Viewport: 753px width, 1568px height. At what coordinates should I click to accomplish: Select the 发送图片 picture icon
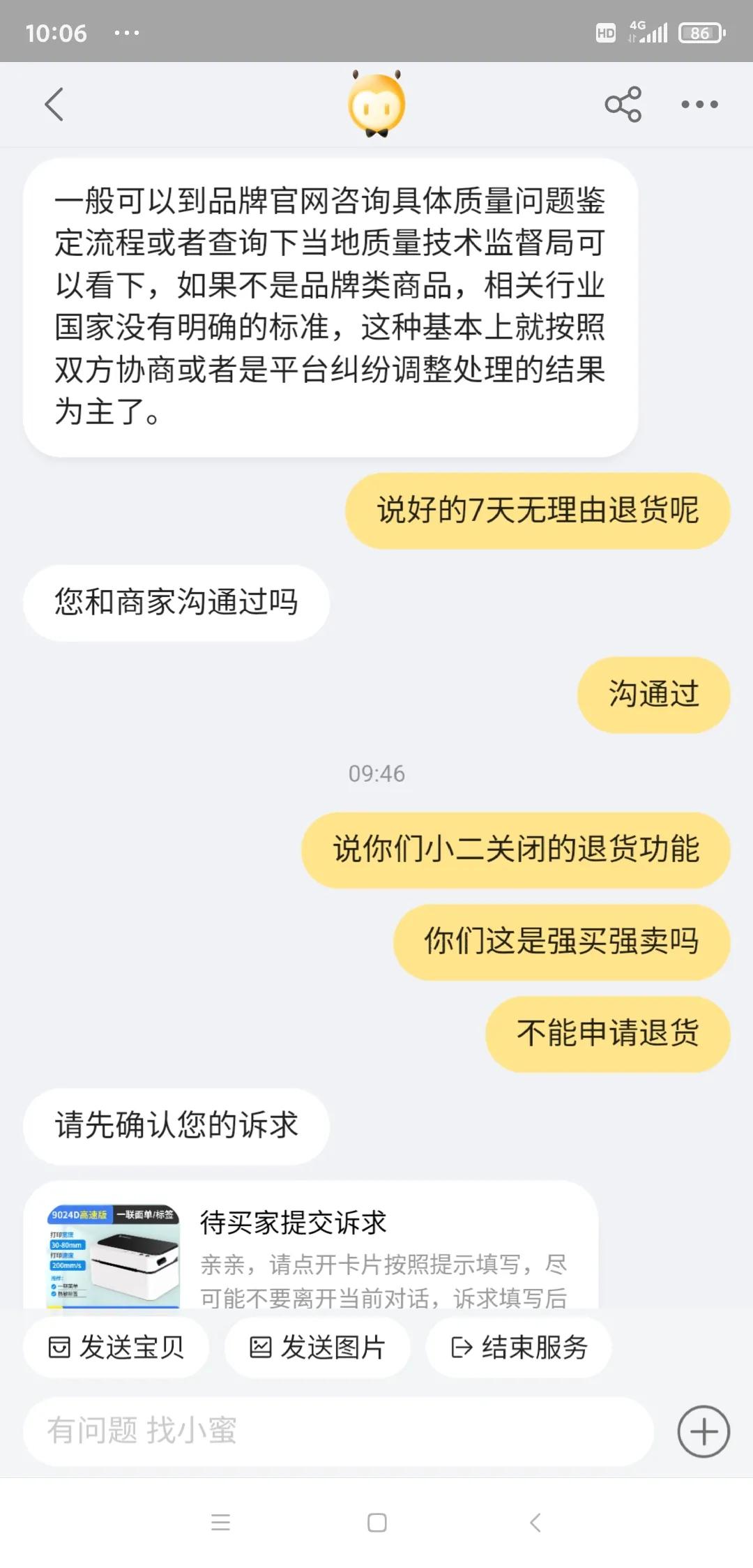point(261,1348)
